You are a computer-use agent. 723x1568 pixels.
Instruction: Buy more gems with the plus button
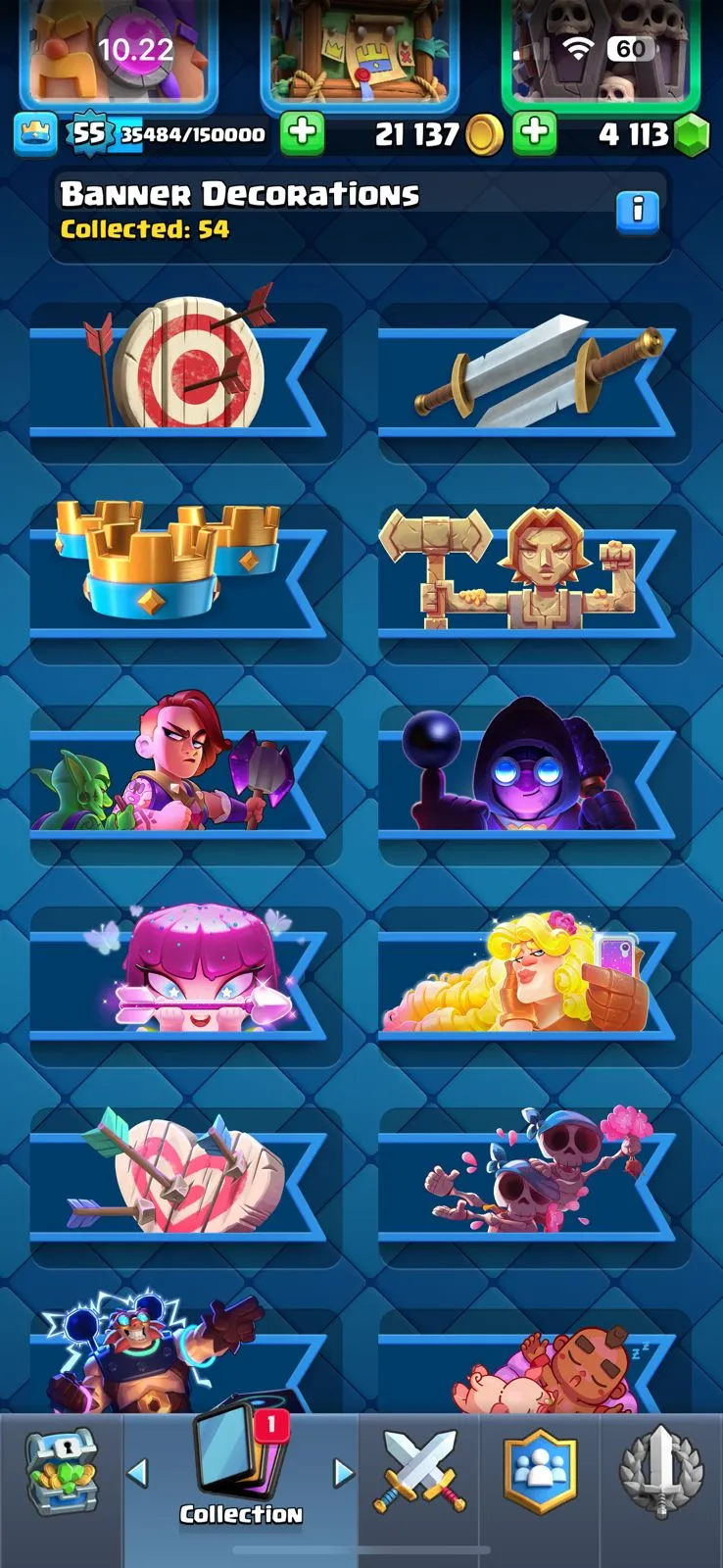534,134
